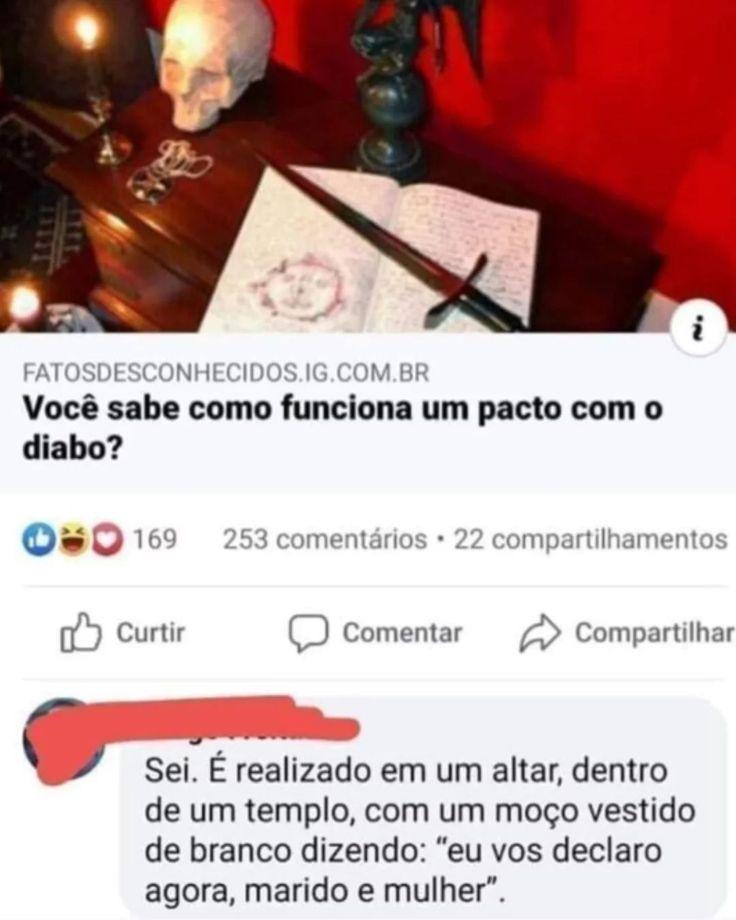The image size is (736, 920).
Task: Open the 253 comentários list
Action: click(324, 540)
